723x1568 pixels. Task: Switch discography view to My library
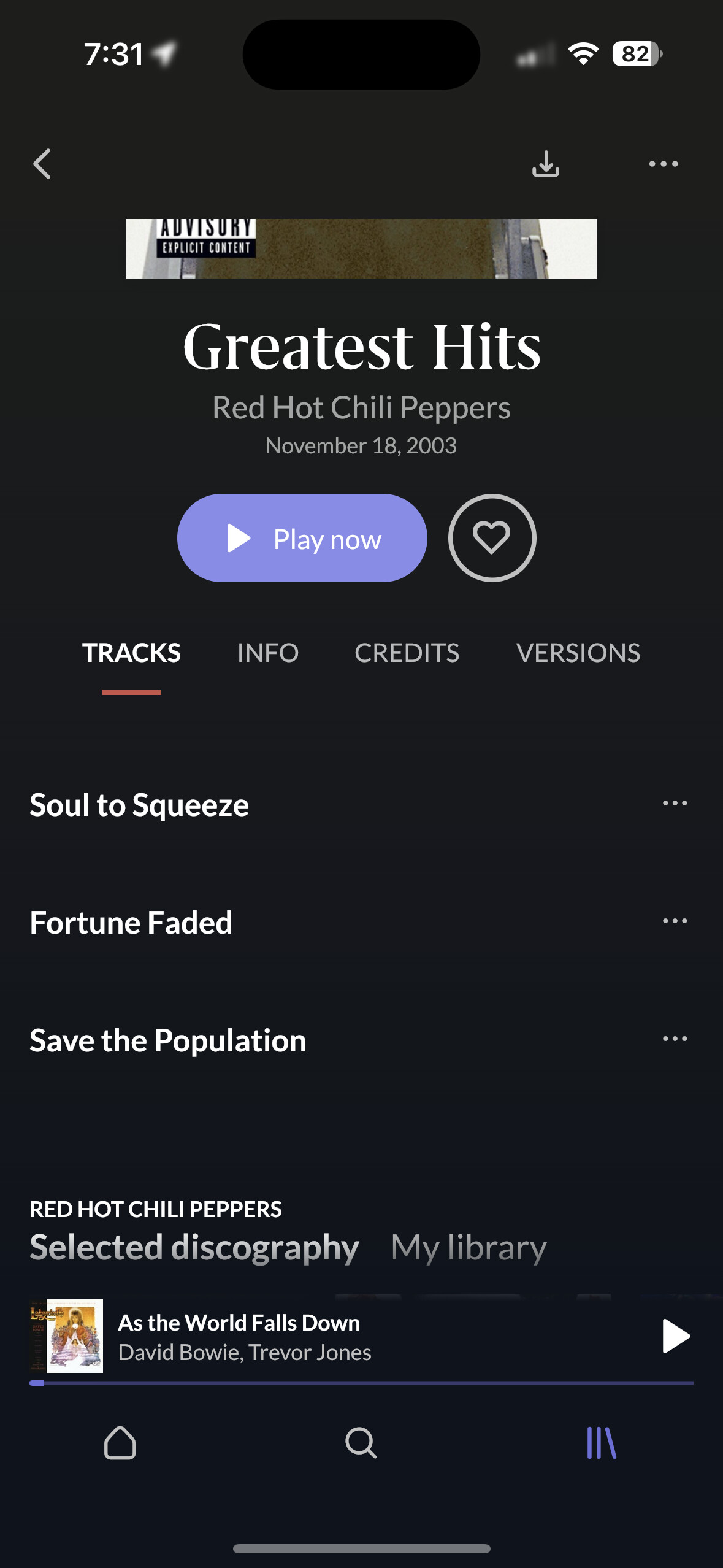click(x=469, y=1247)
